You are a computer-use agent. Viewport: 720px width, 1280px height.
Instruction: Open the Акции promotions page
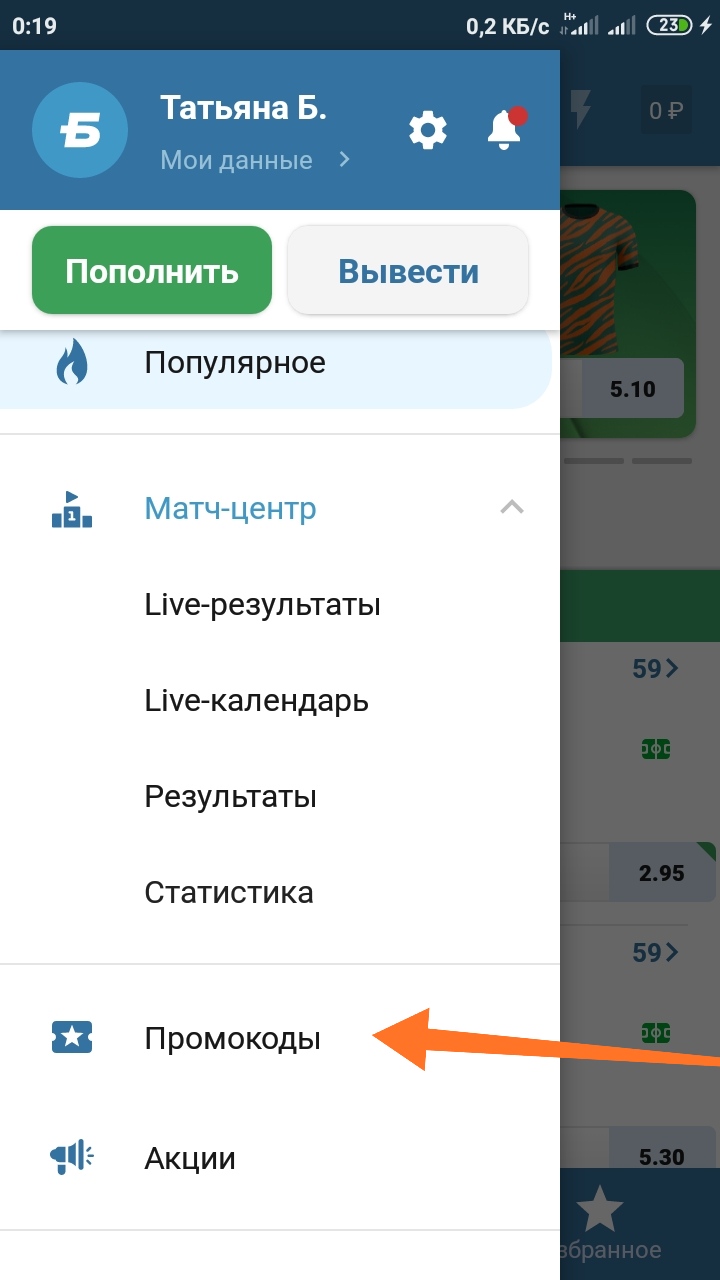(190, 1159)
